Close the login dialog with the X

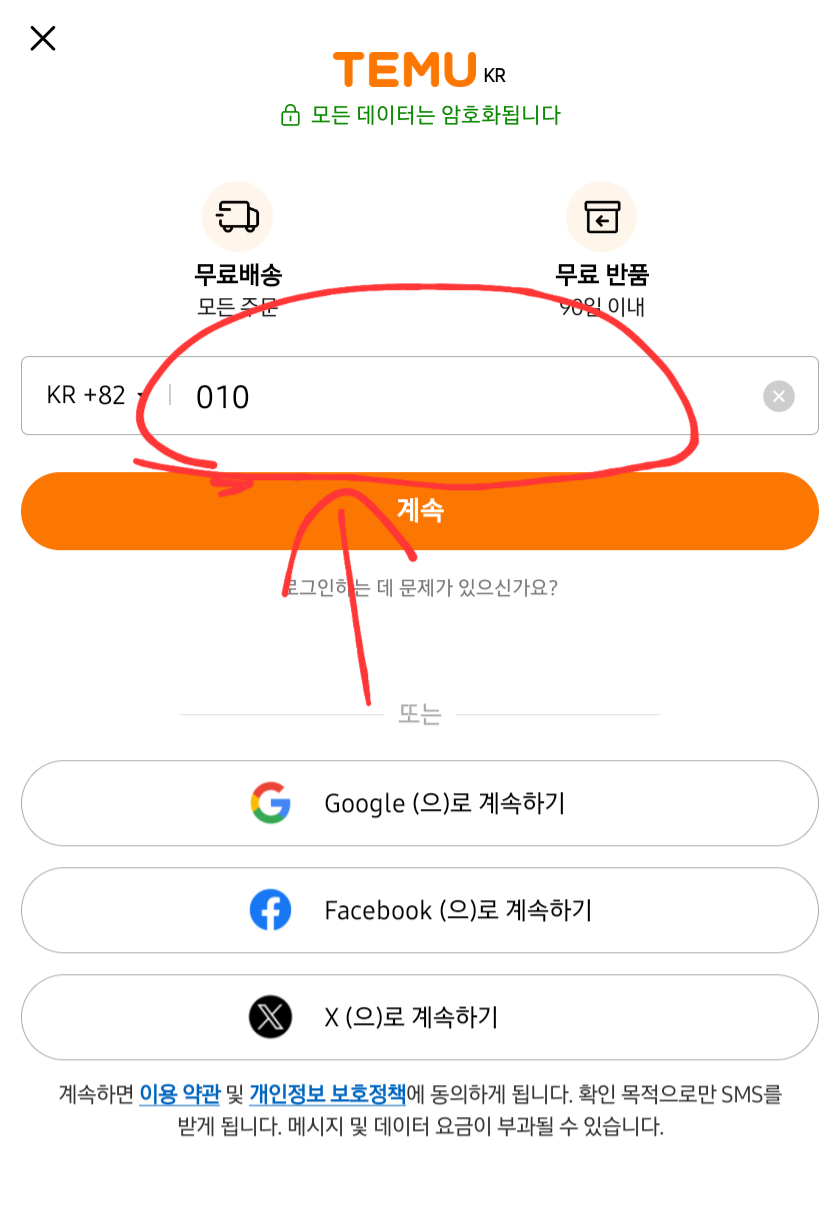[x=42, y=37]
